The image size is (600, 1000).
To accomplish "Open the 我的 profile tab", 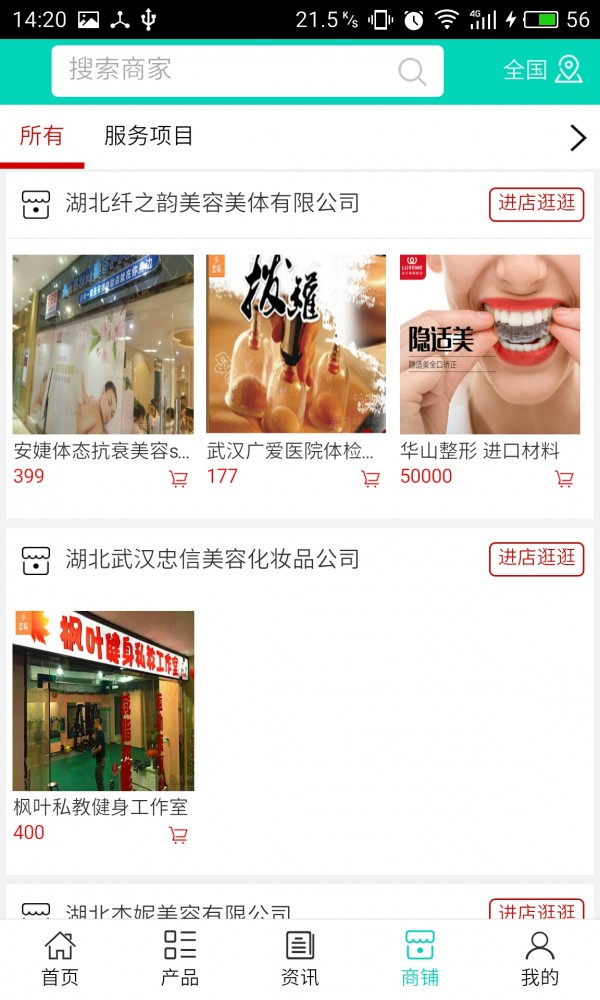I will point(540,958).
